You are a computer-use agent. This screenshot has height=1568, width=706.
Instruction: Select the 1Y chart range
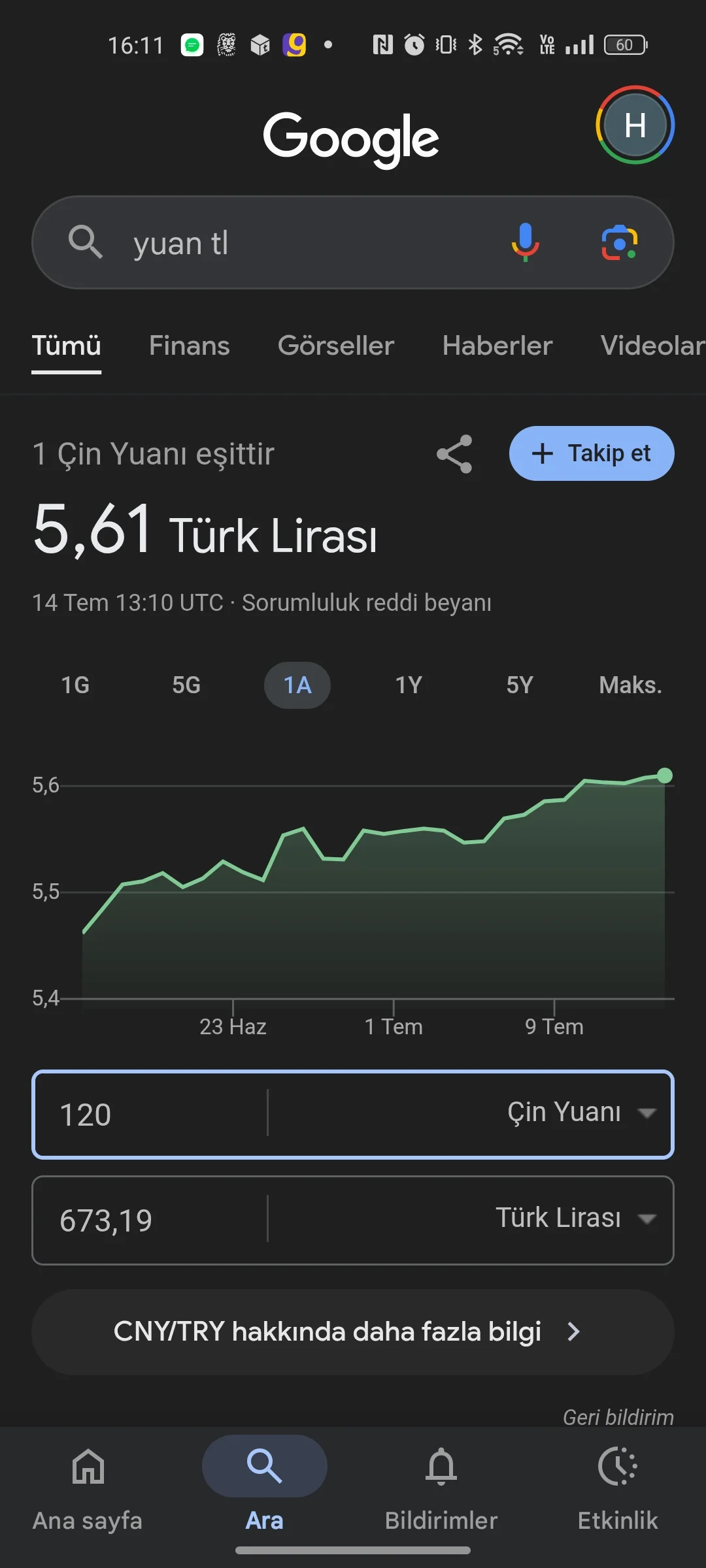coord(409,685)
